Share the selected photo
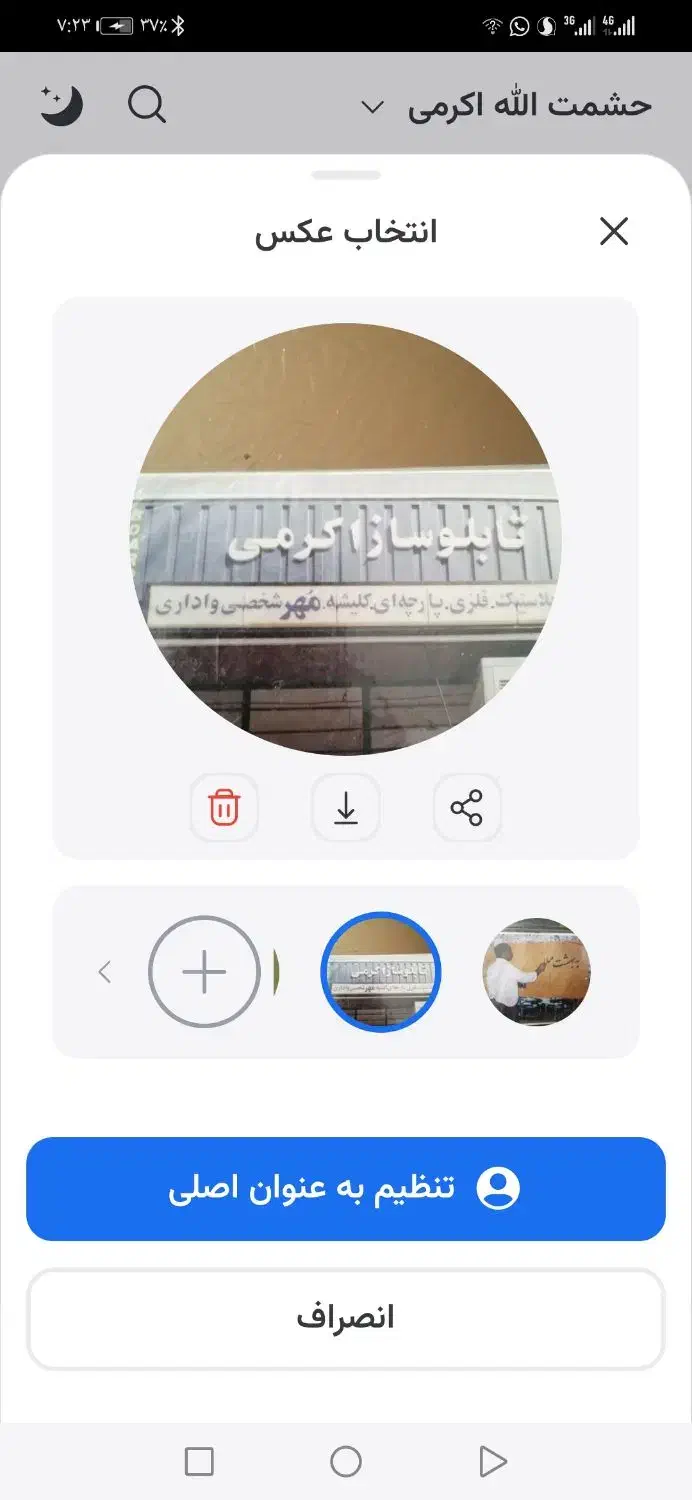 point(467,807)
